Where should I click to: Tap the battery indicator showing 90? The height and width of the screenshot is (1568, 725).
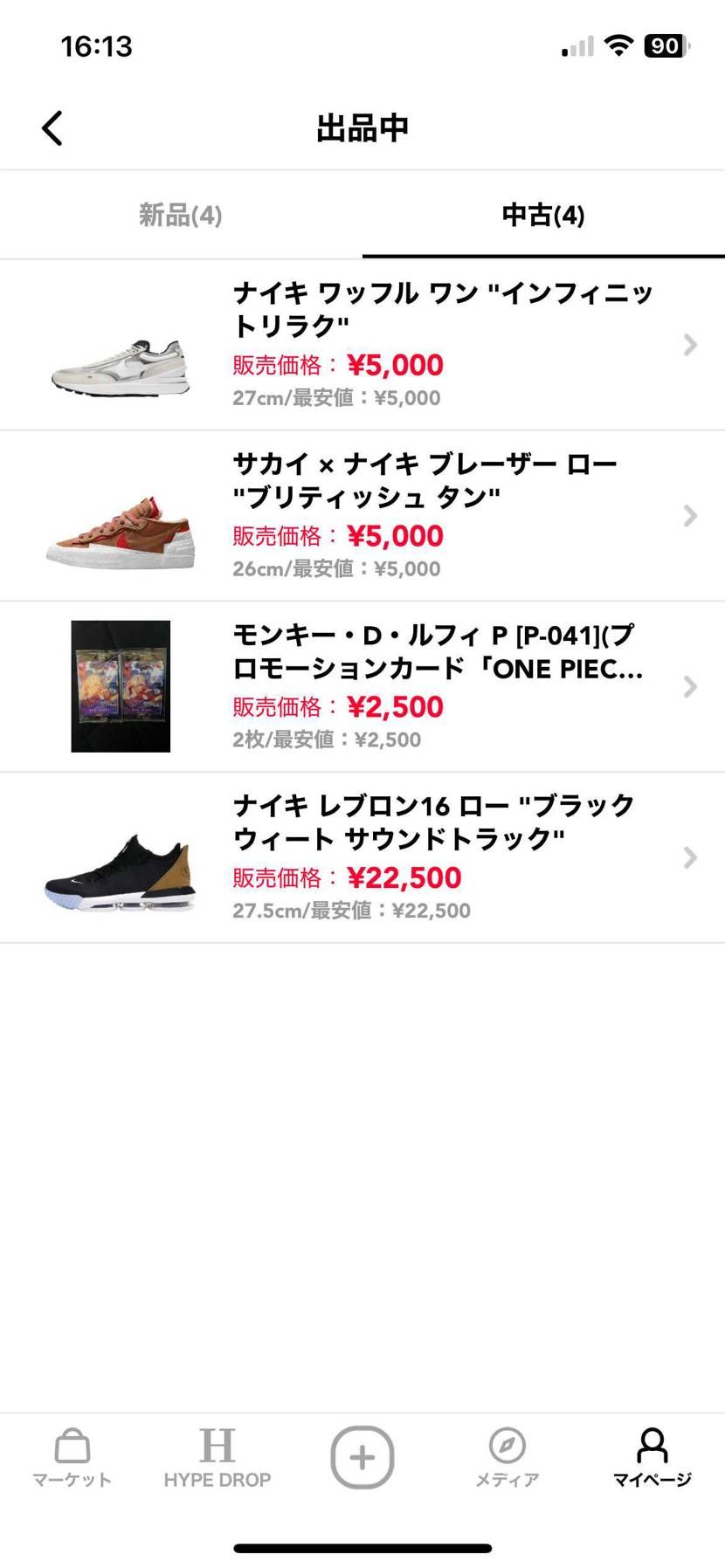pos(664,45)
